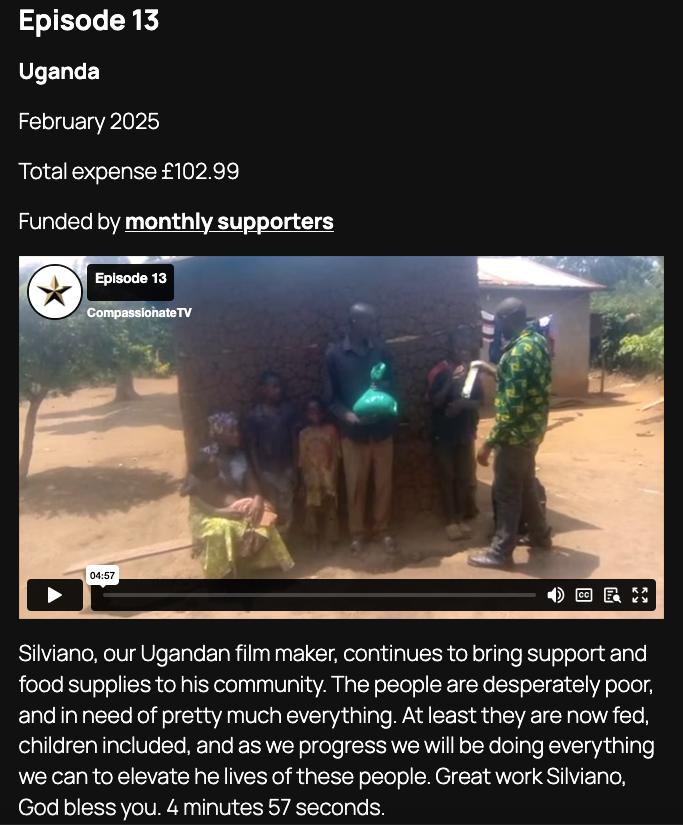
Task: Open the monthly supporters link
Action: point(229,222)
